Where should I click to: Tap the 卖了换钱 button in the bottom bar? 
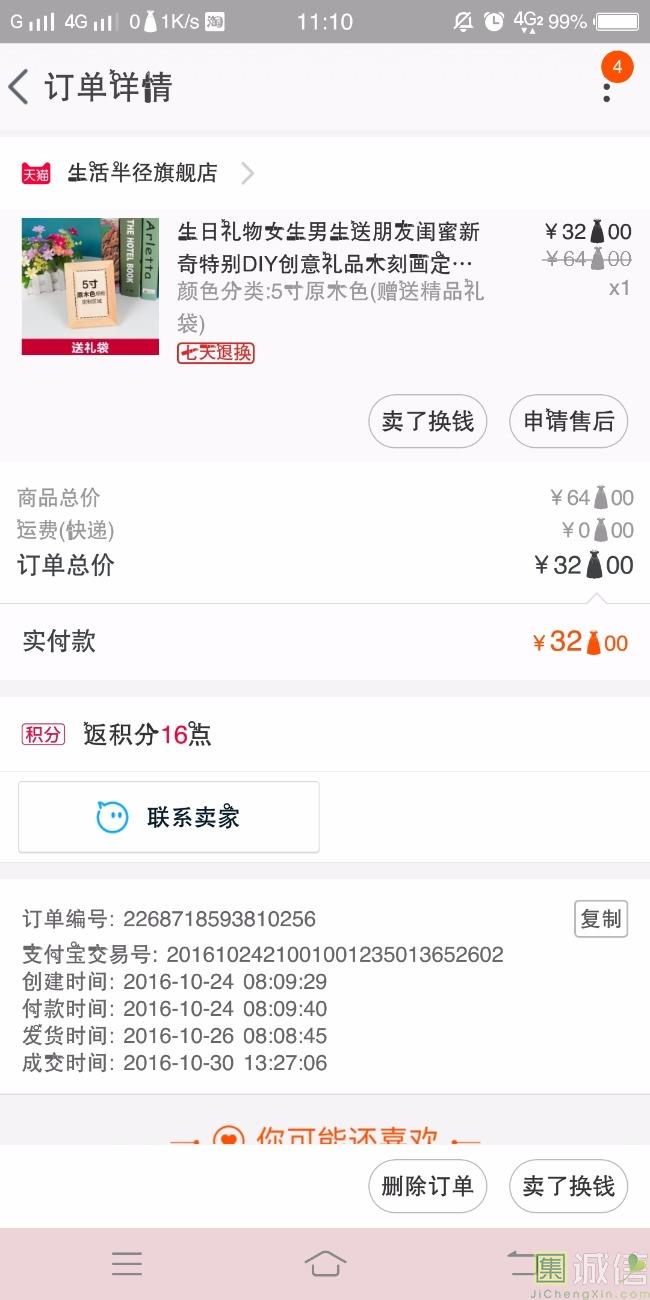569,1186
